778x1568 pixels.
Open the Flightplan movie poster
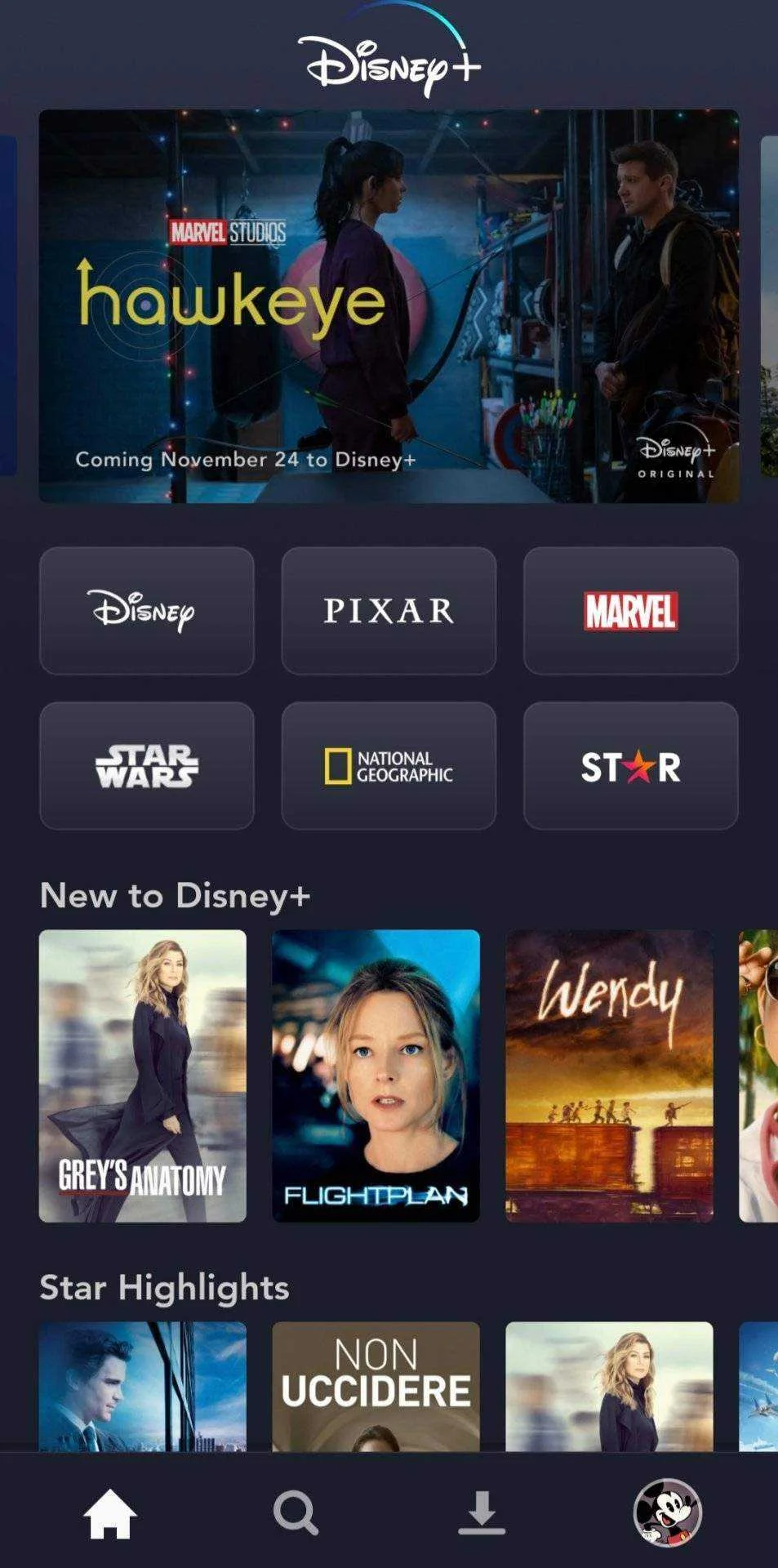[376, 1076]
